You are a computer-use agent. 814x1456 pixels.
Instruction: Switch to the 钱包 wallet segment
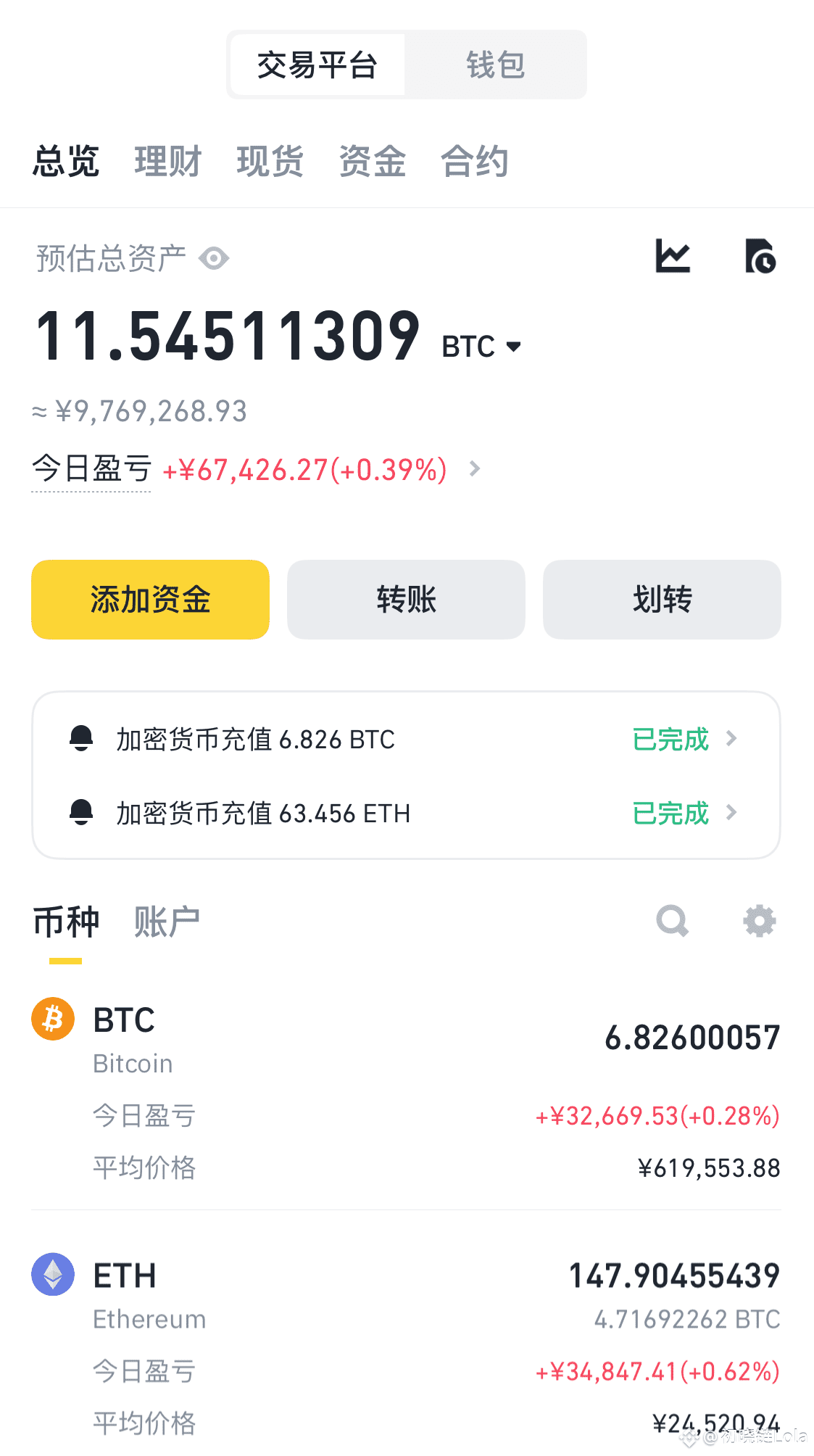click(x=495, y=65)
